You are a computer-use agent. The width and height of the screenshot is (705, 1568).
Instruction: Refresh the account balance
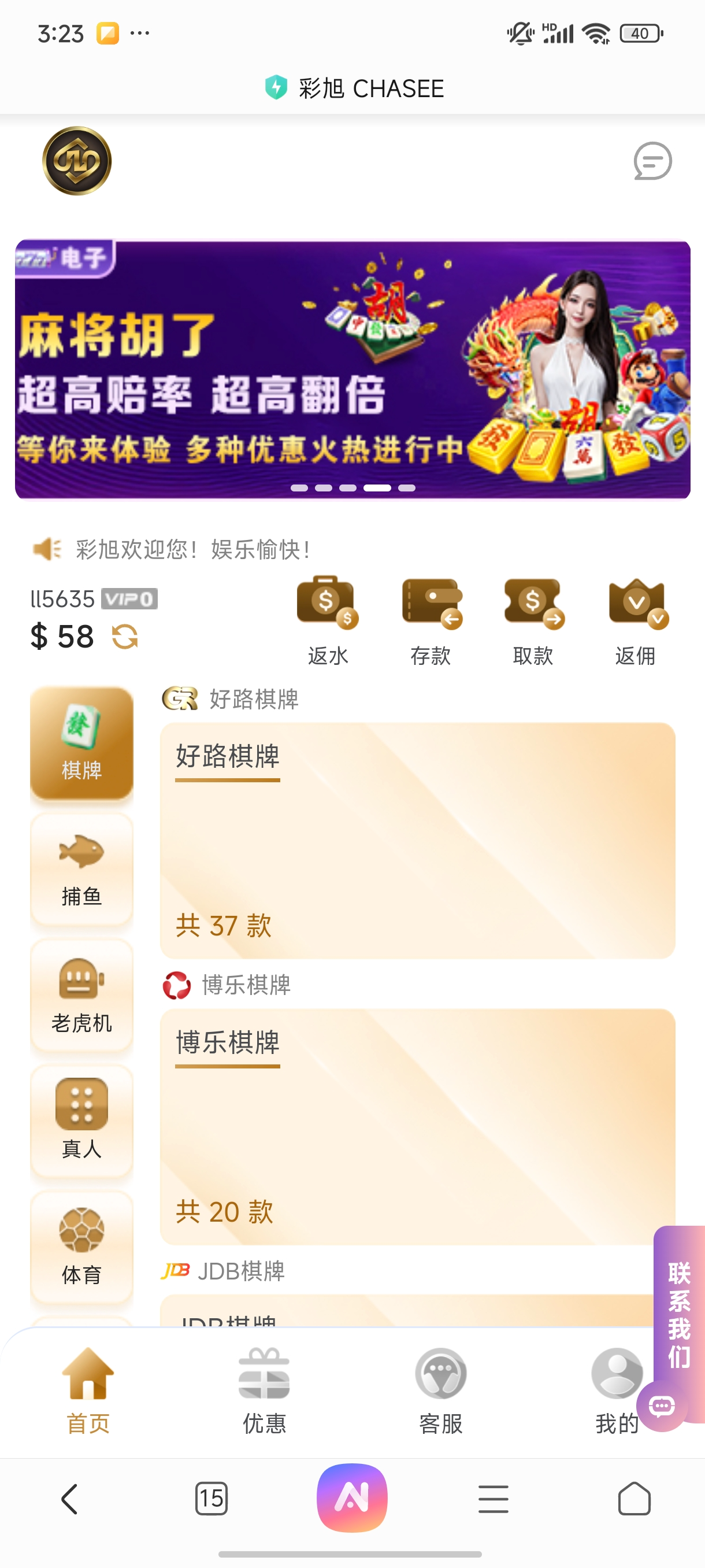click(125, 637)
